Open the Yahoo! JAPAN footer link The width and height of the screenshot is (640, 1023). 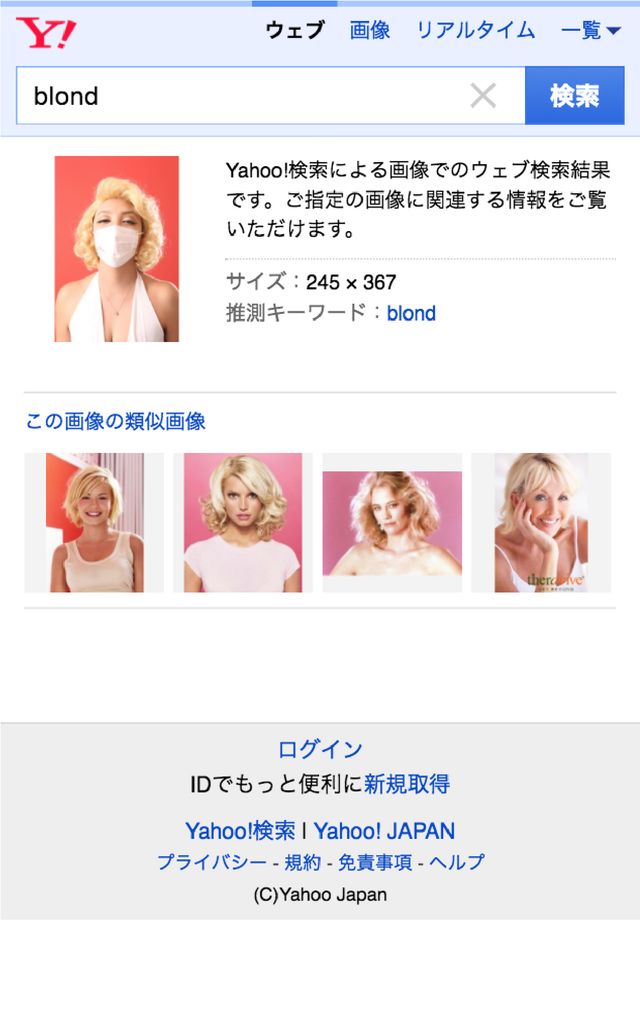pyautogui.click(x=385, y=831)
